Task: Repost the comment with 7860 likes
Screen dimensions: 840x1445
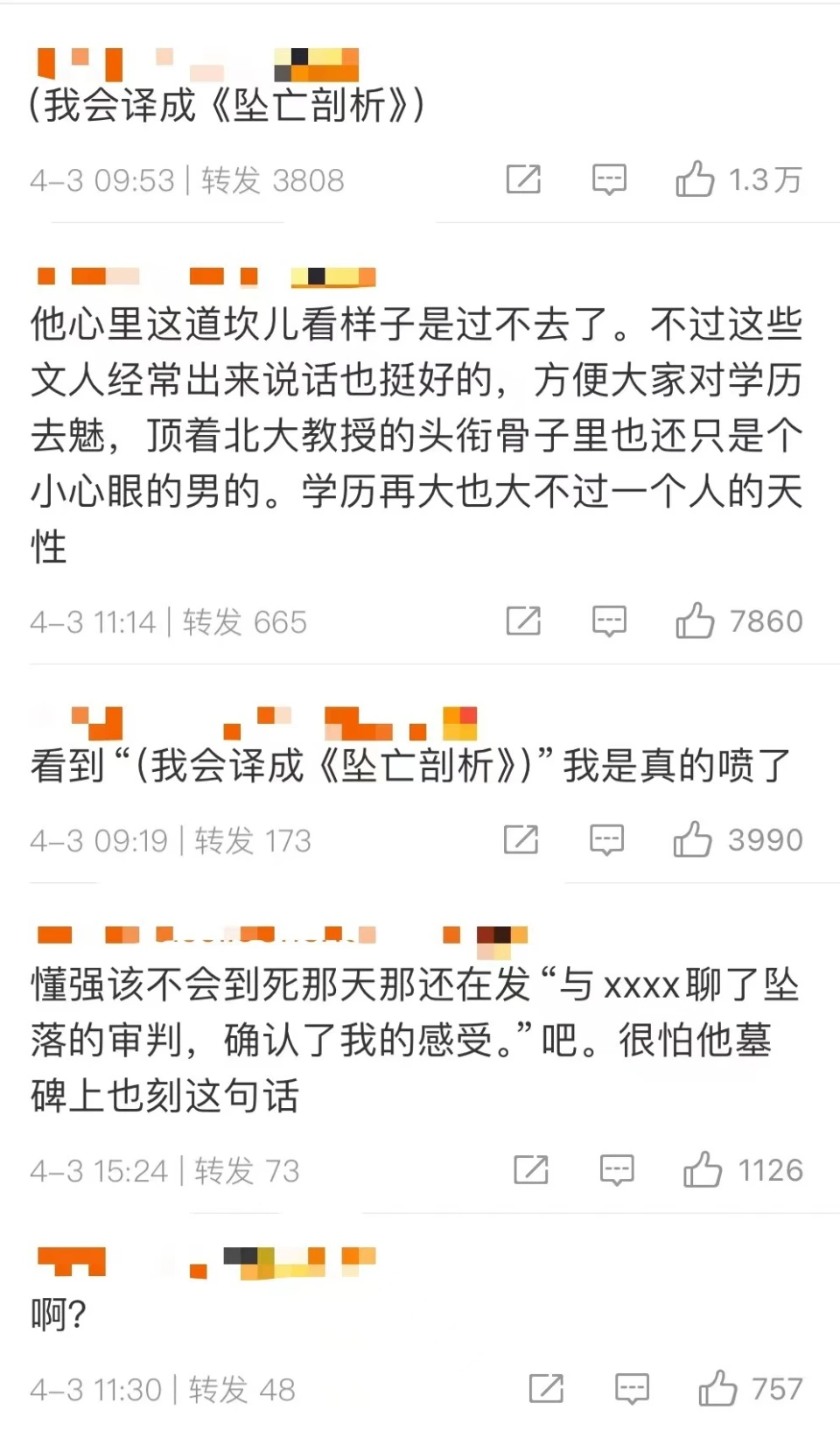Action: click(x=523, y=621)
